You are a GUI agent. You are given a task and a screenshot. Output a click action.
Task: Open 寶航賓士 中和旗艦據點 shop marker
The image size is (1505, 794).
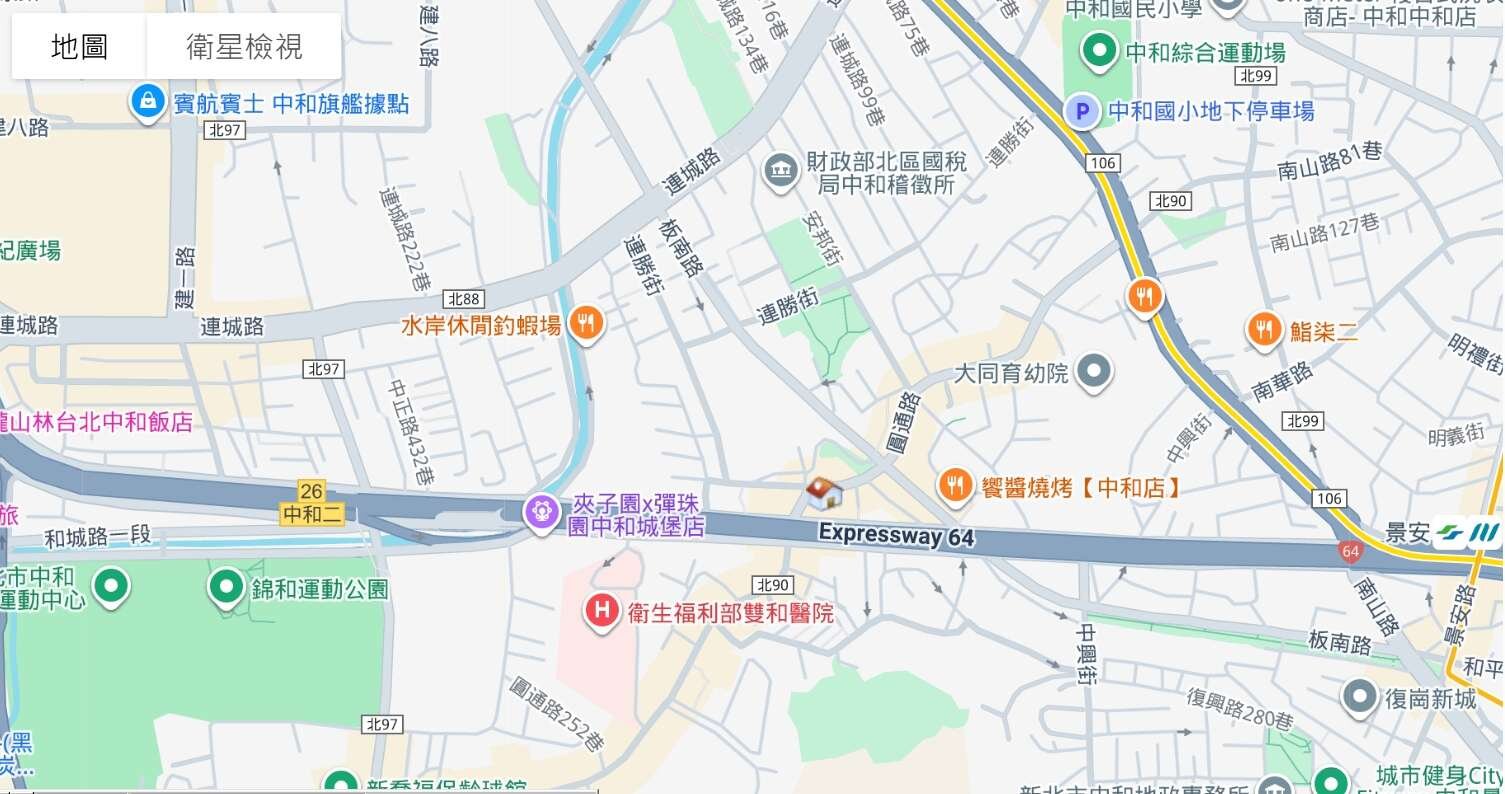(x=148, y=101)
